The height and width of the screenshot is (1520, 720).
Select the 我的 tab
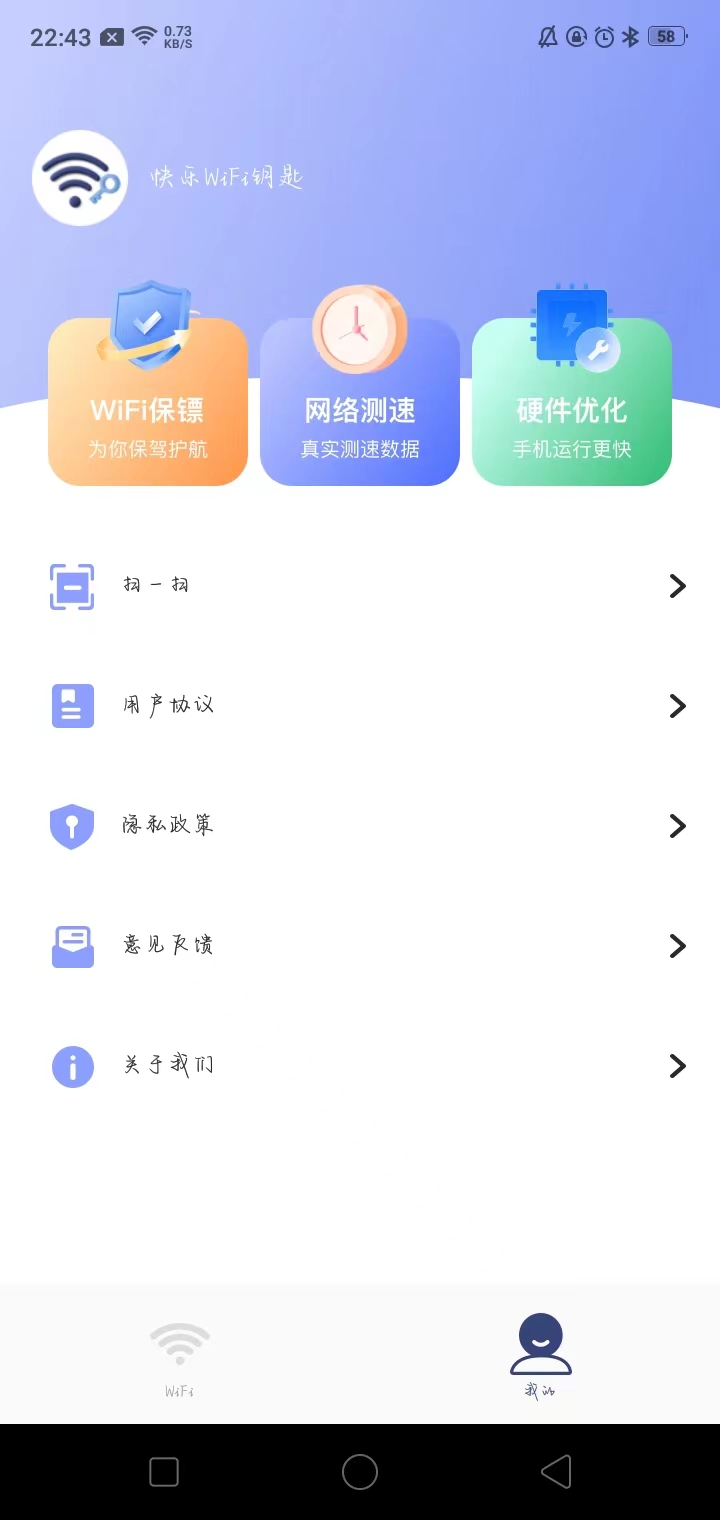click(x=540, y=1356)
